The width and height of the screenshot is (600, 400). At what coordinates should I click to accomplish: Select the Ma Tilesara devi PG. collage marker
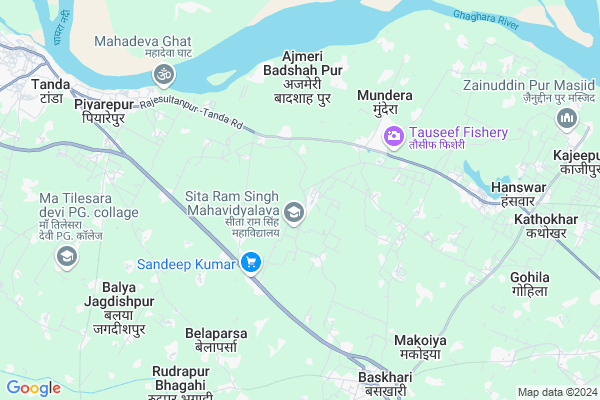(x=66, y=257)
